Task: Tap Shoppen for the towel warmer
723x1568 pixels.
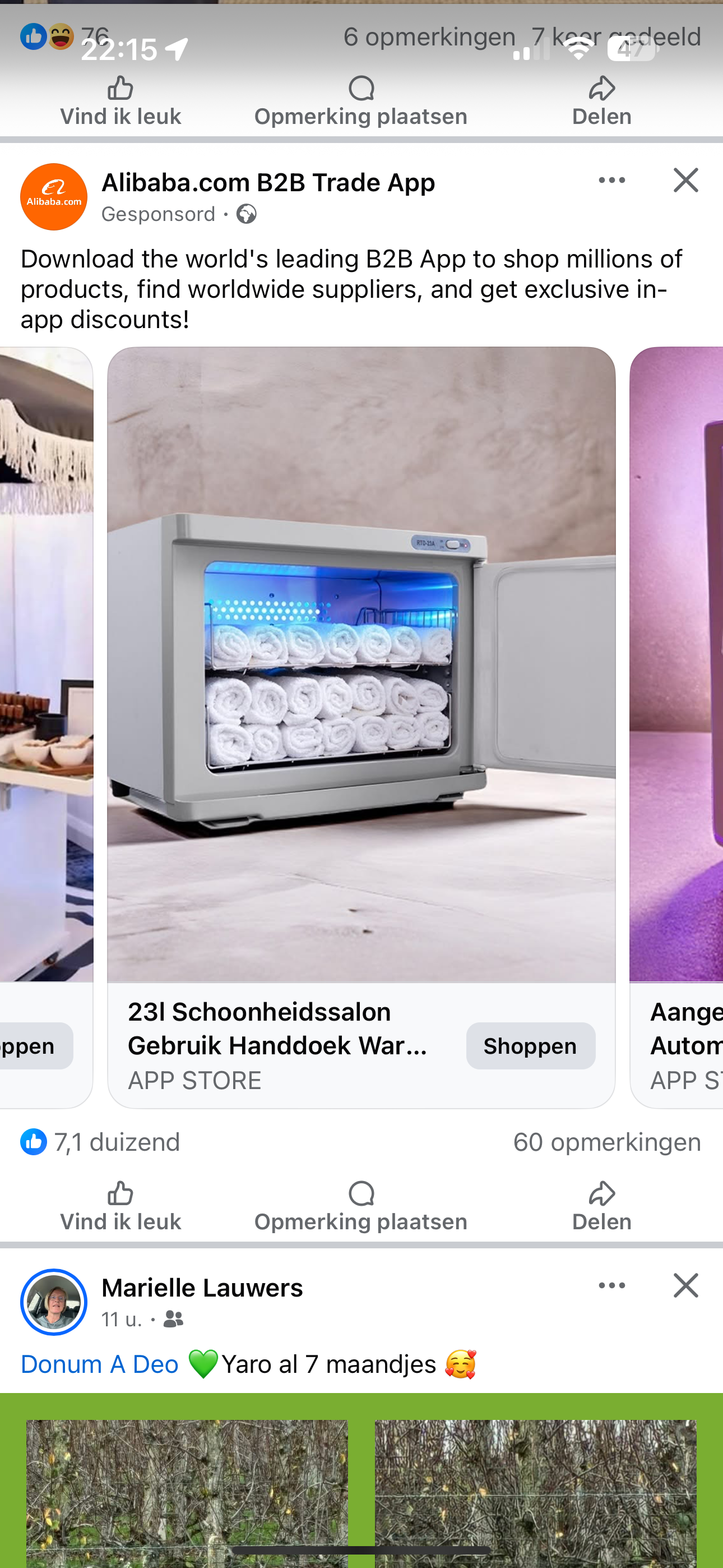Action: [530, 1046]
